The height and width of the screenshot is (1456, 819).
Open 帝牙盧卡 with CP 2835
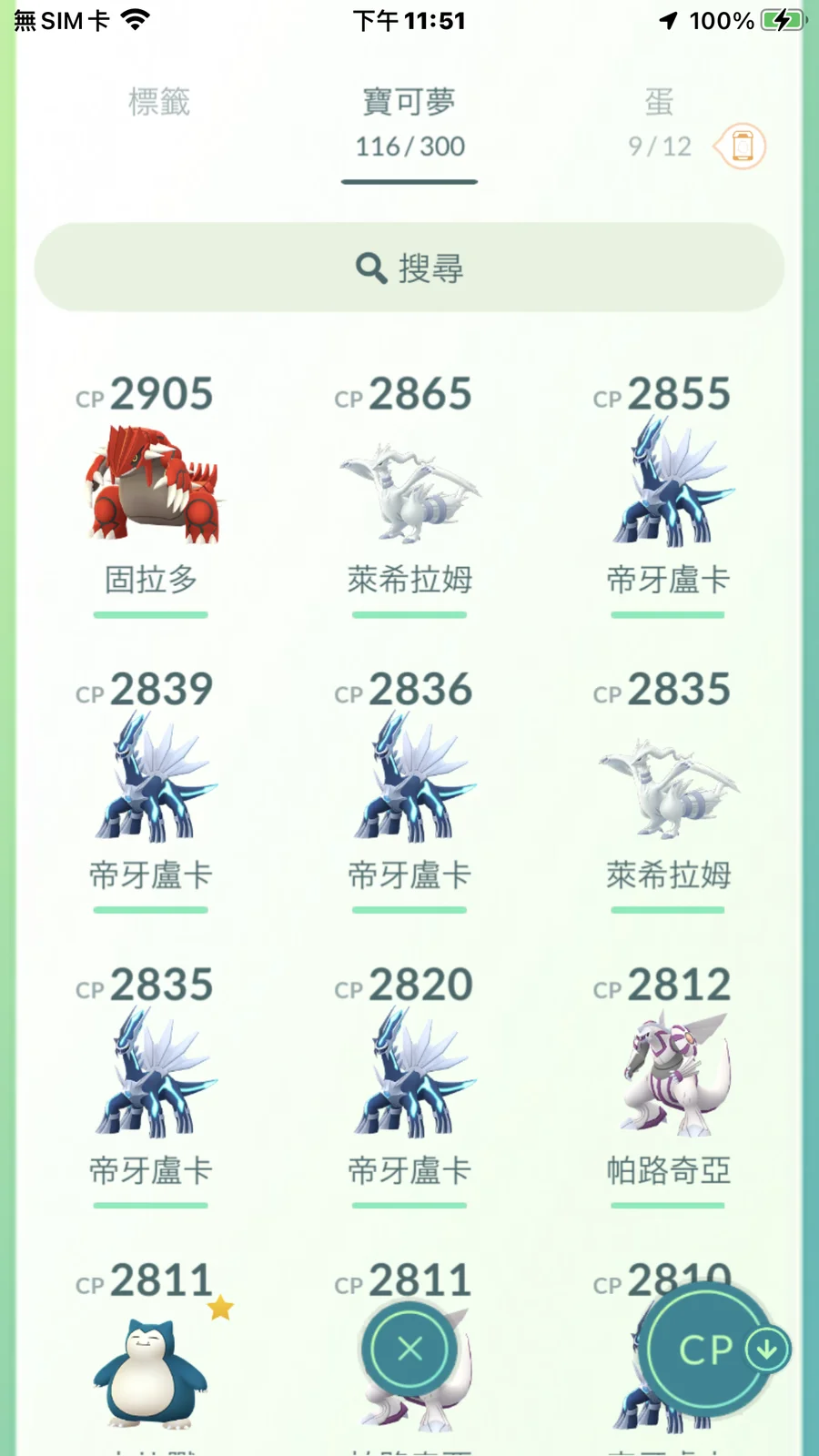[151, 1078]
